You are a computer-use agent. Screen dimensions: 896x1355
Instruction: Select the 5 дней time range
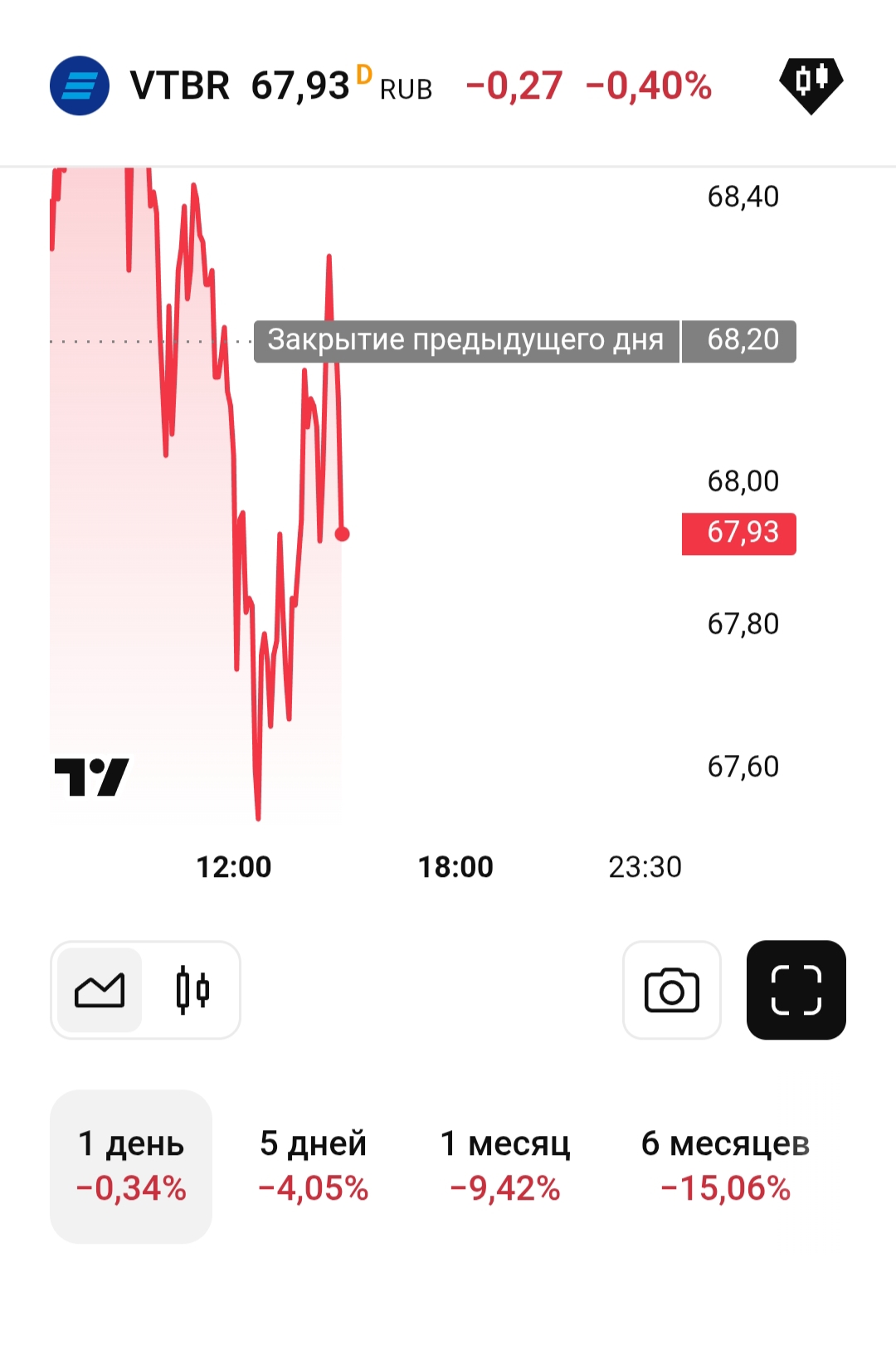[x=313, y=1166]
